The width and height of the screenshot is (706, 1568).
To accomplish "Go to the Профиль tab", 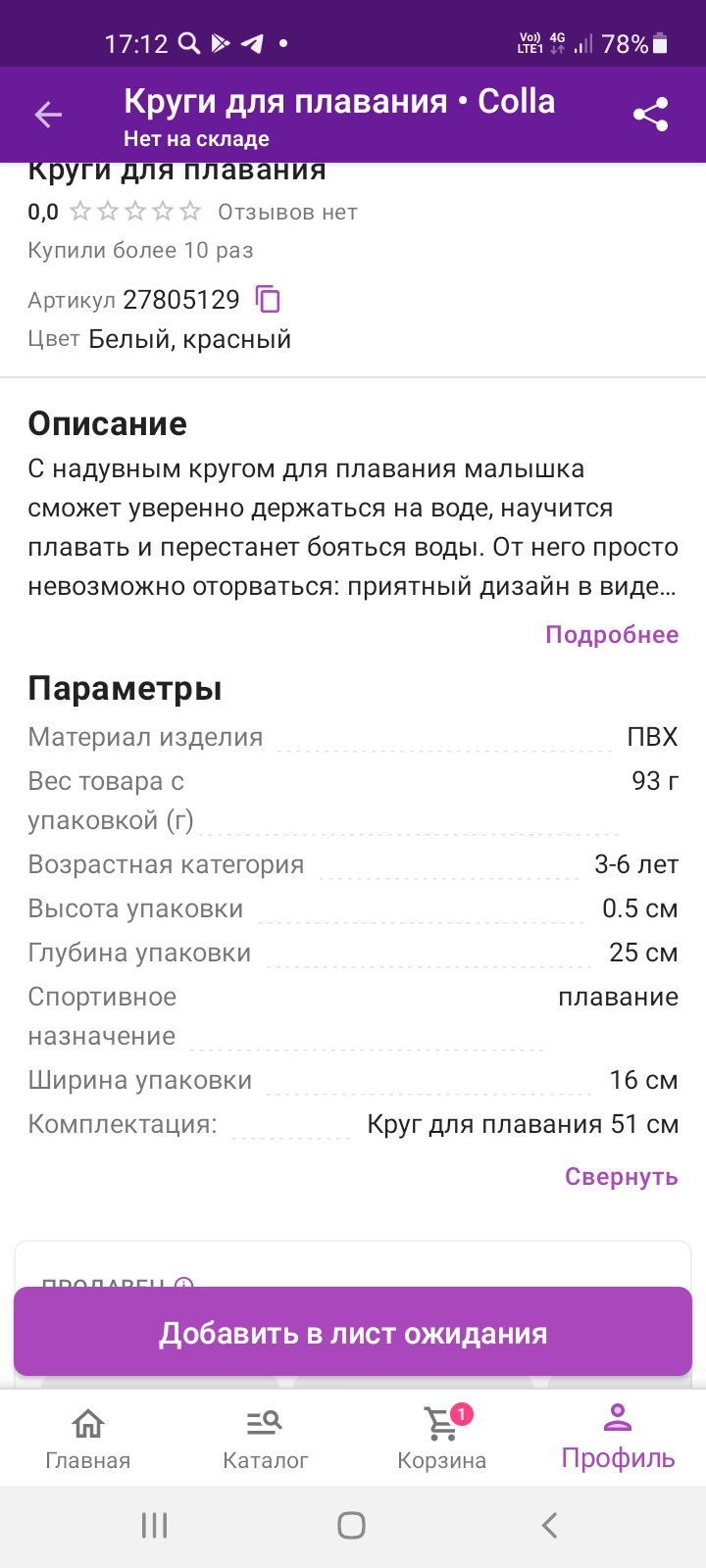I will (618, 1438).
